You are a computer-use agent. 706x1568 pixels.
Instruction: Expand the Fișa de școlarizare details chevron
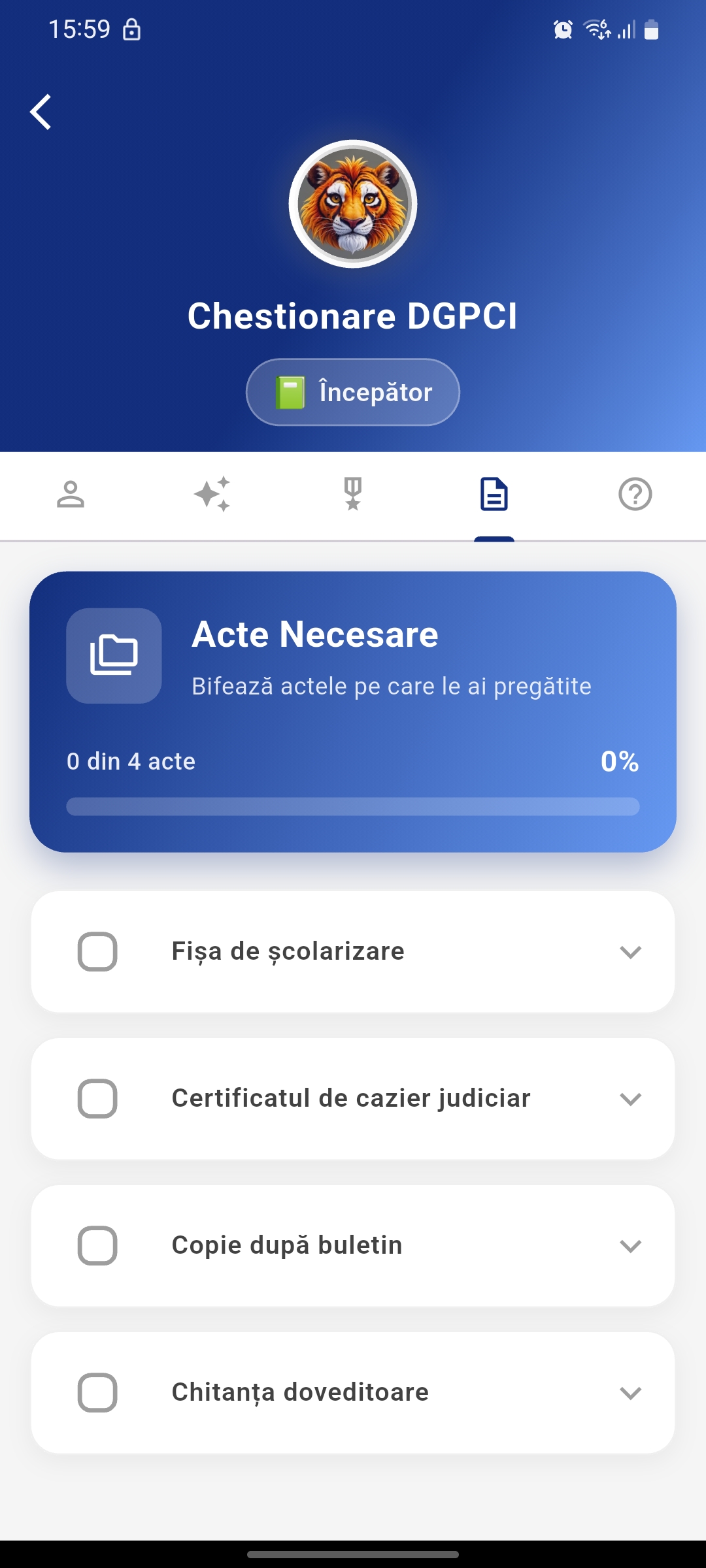[x=630, y=951]
